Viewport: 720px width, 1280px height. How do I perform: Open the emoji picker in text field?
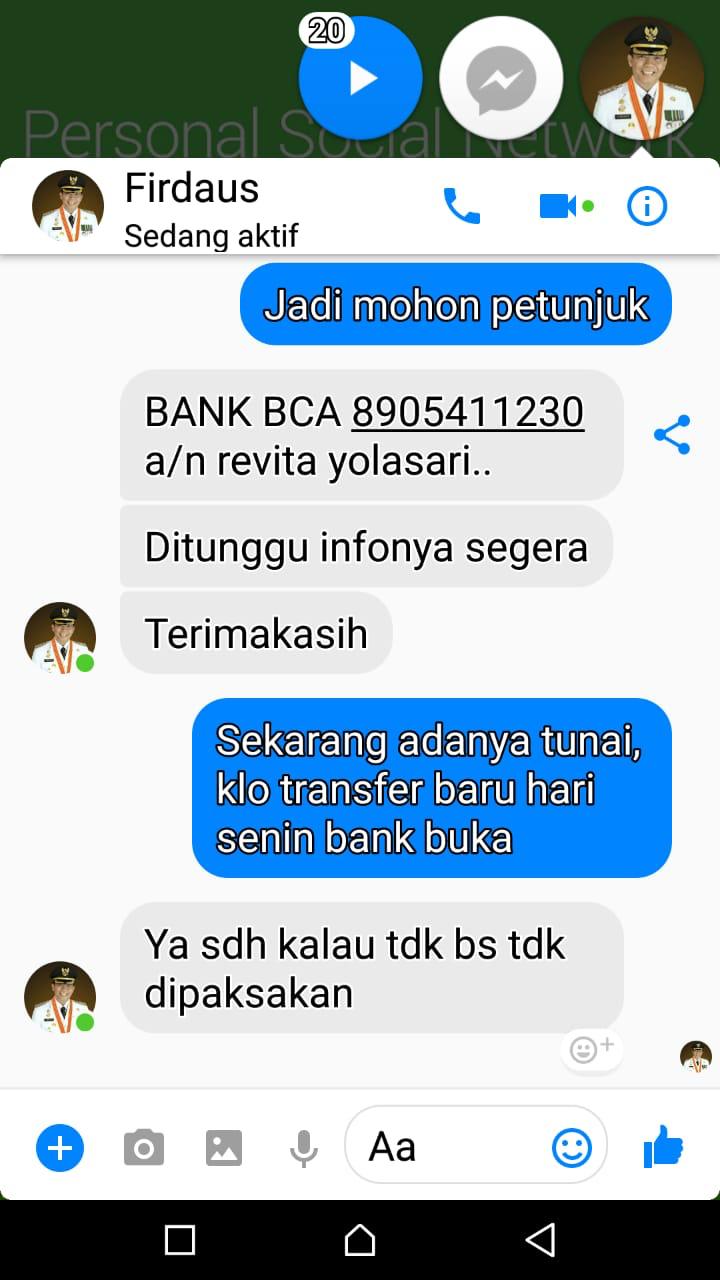coord(572,1147)
